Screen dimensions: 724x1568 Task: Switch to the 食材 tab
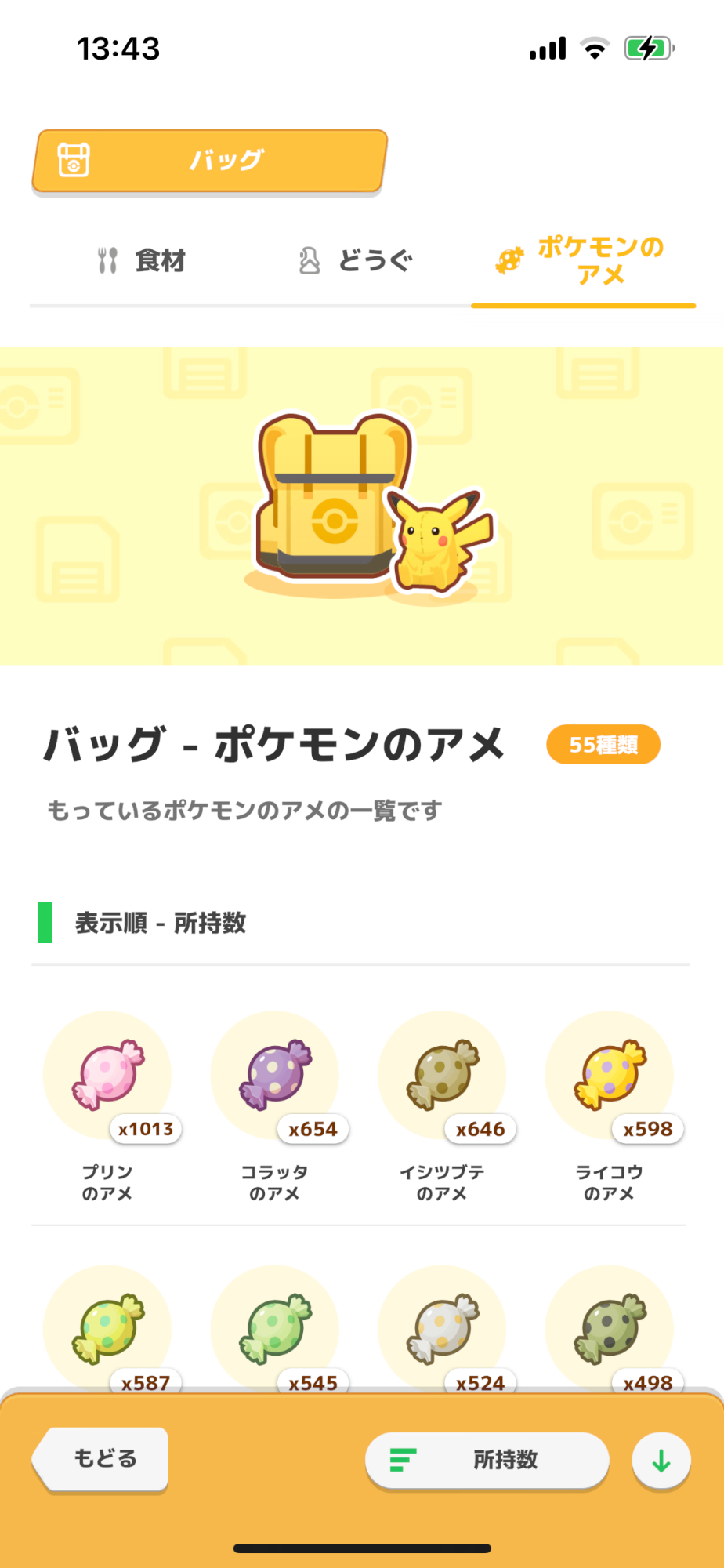click(x=142, y=260)
